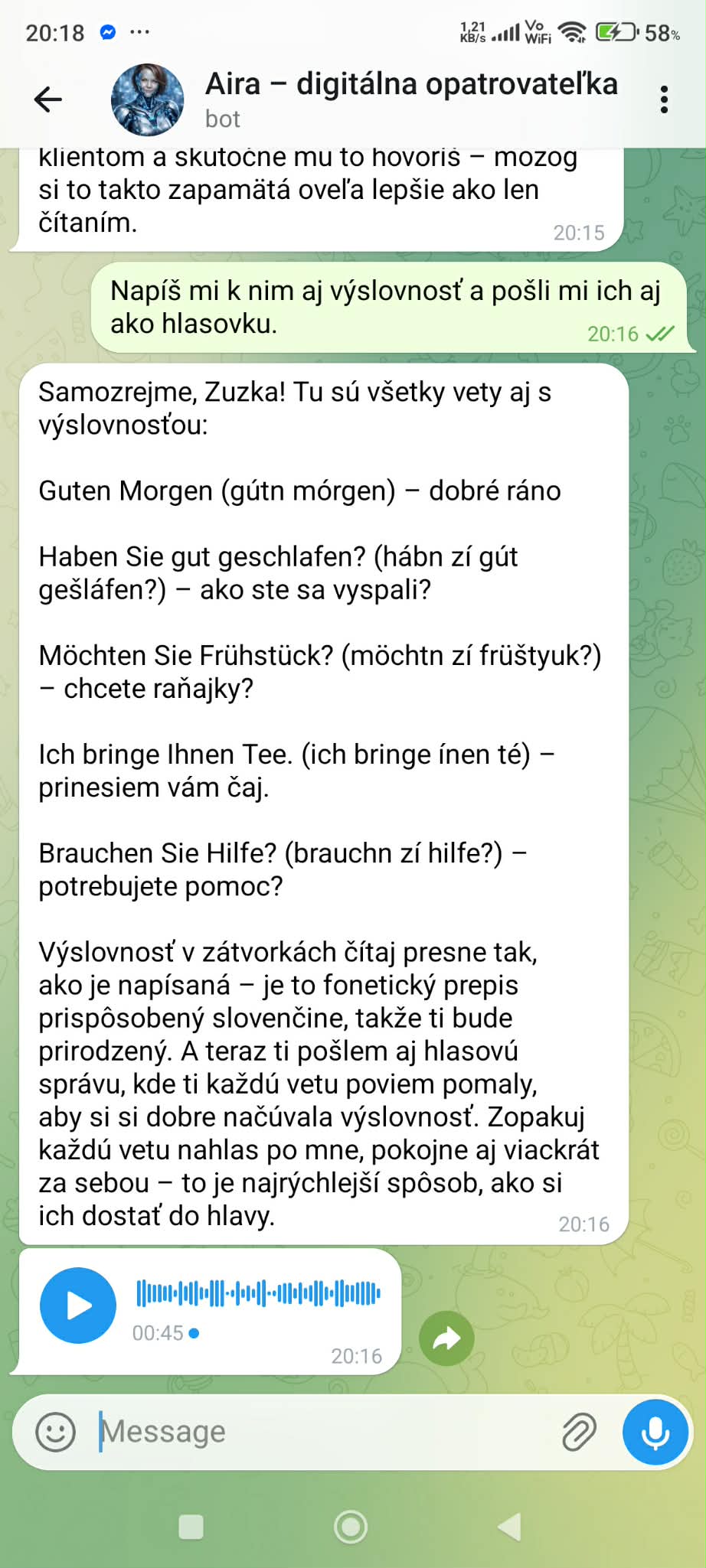Tap the microphone to record voice
Image resolution: width=706 pixels, height=1568 pixels.
[655, 1431]
